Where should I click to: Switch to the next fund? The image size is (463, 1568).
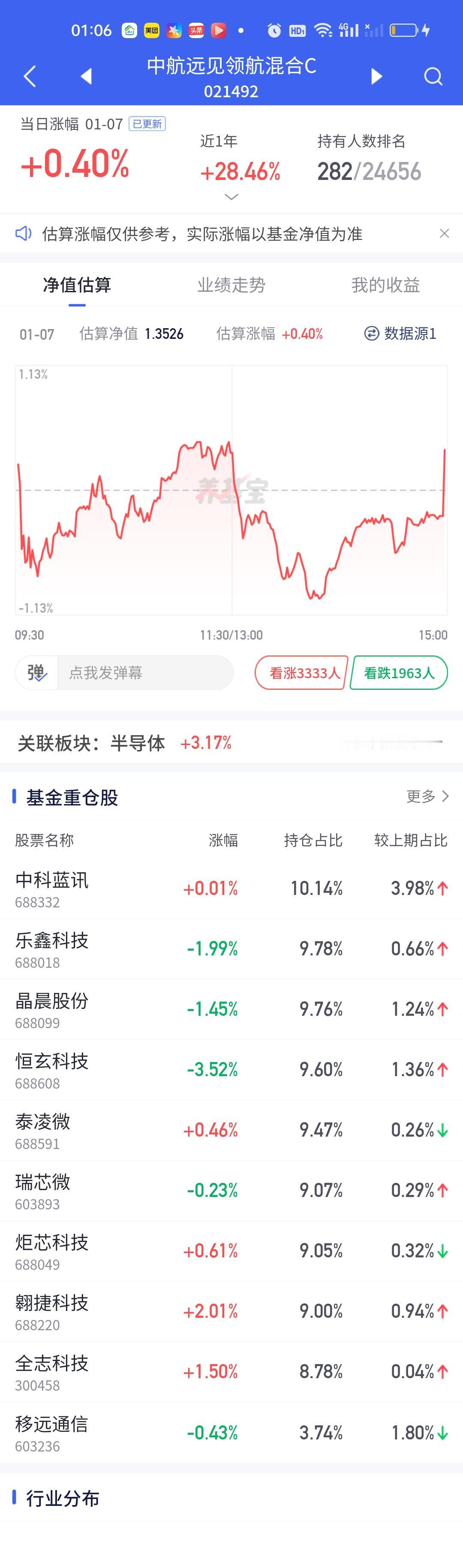click(x=376, y=76)
